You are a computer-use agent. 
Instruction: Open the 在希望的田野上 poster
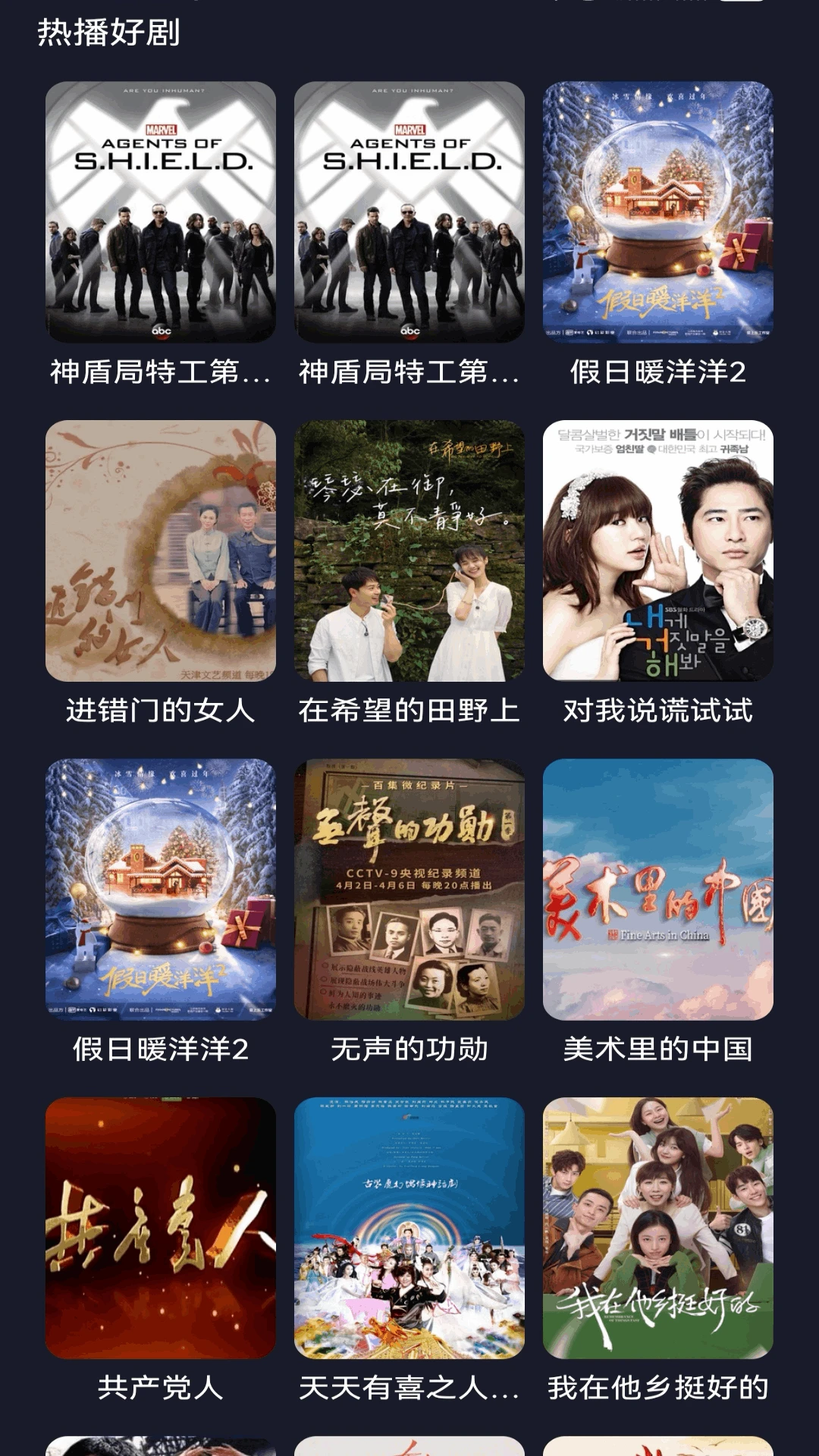[409, 554]
